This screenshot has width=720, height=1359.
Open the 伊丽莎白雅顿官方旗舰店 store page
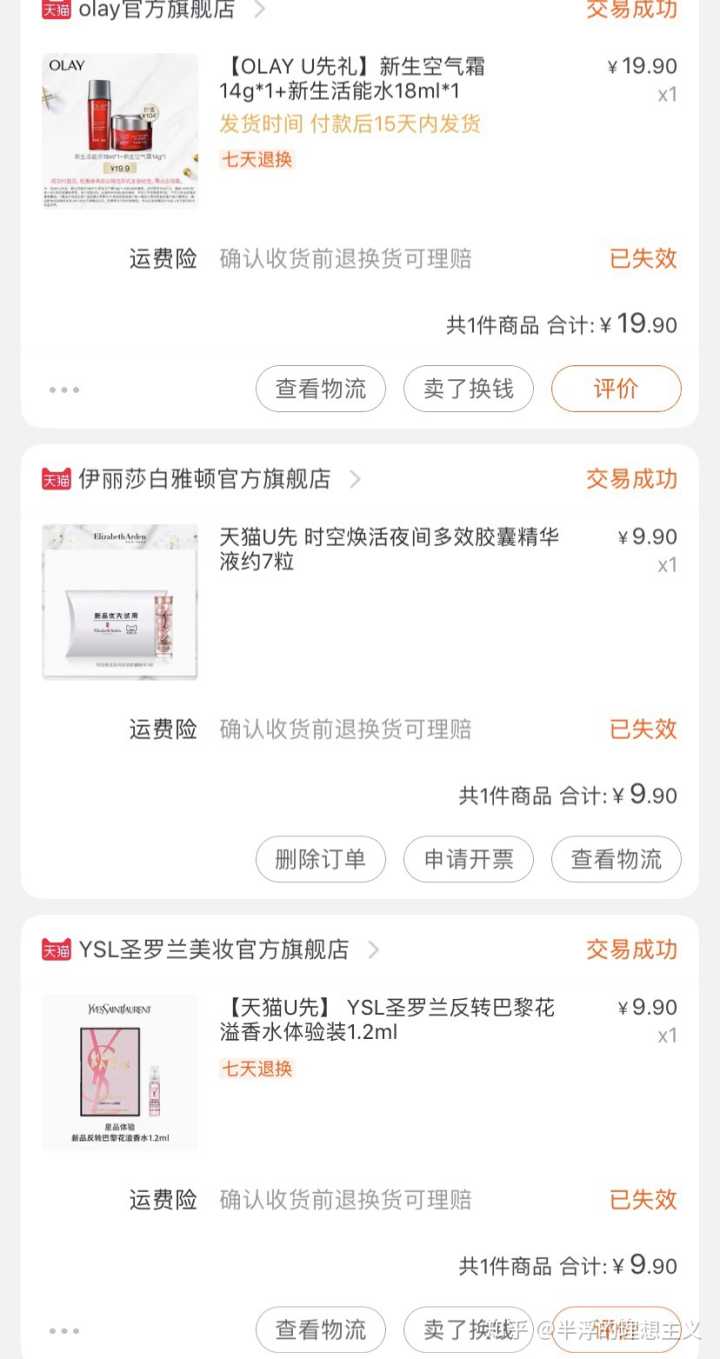[204, 479]
